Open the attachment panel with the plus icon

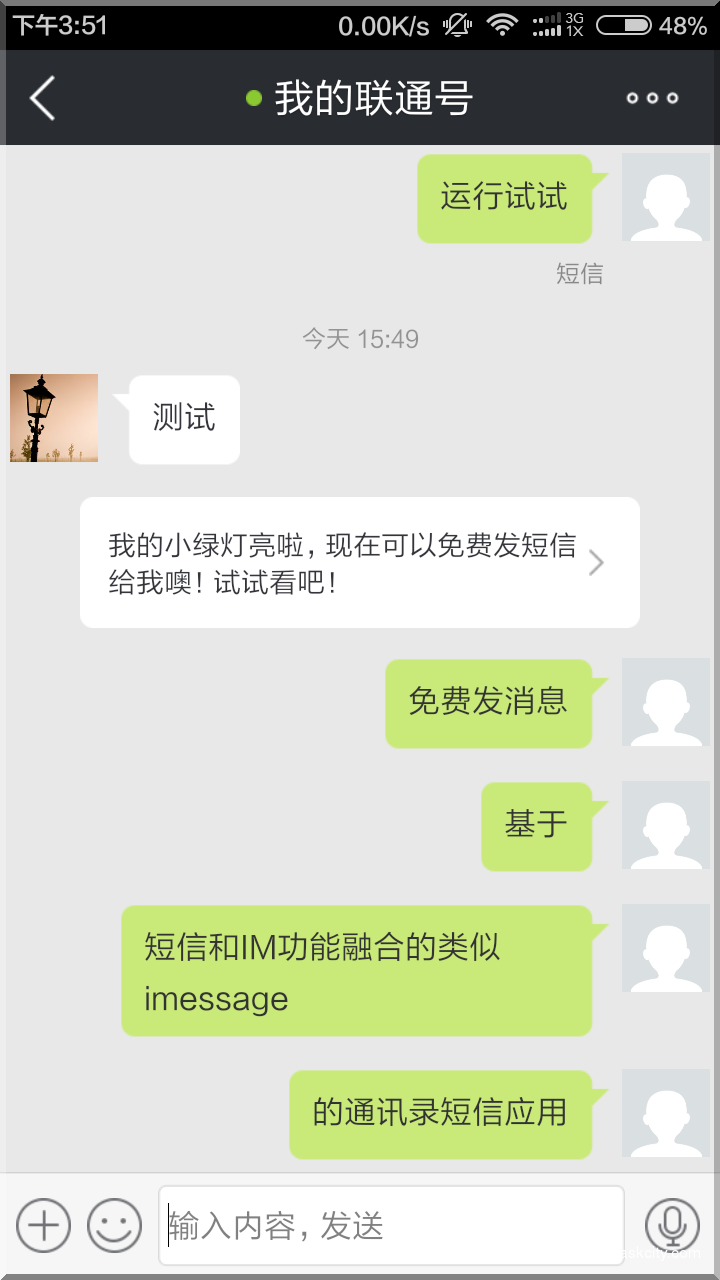click(42, 1224)
